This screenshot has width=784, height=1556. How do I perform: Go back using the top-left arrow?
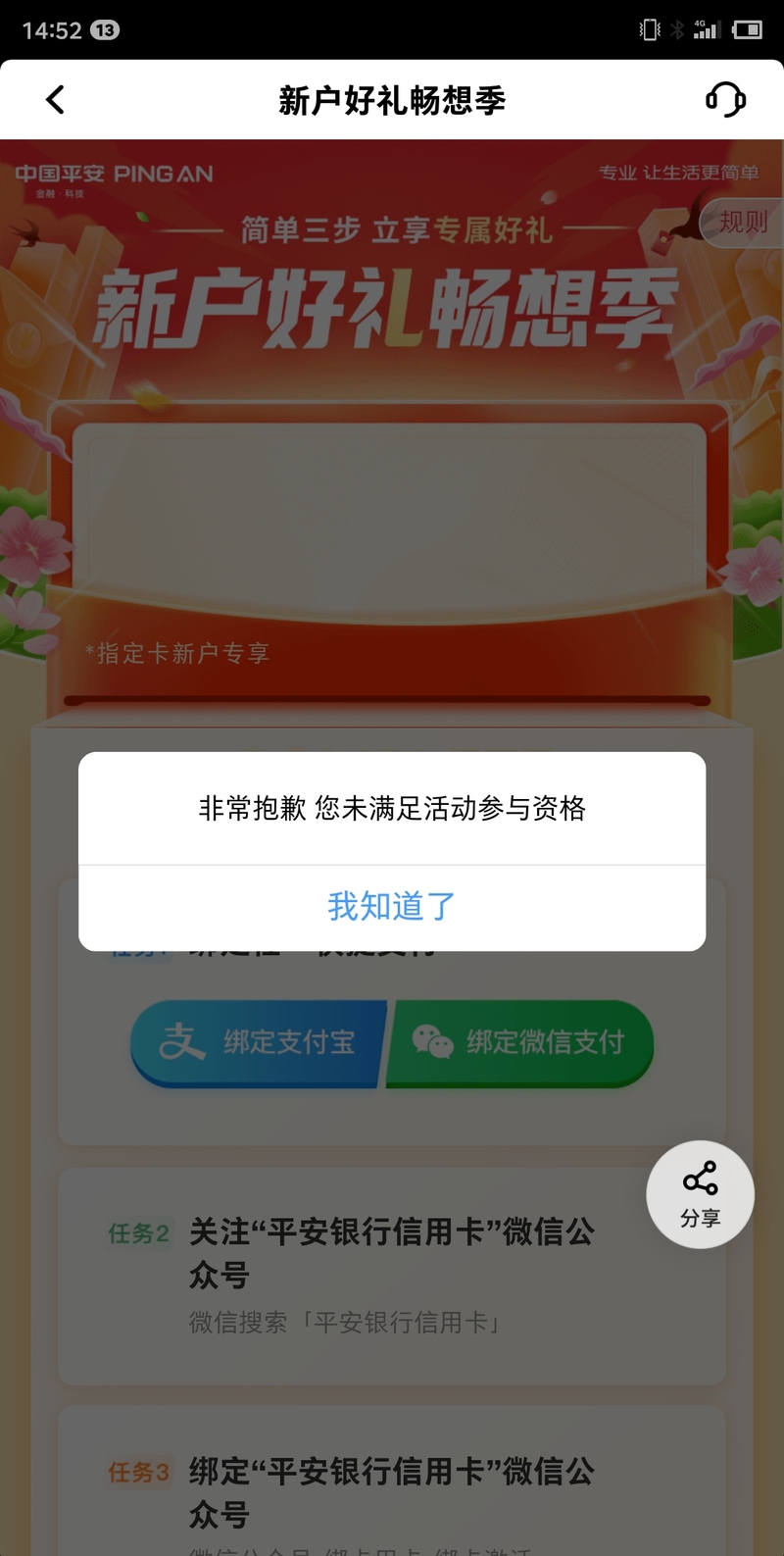(x=56, y=99)
